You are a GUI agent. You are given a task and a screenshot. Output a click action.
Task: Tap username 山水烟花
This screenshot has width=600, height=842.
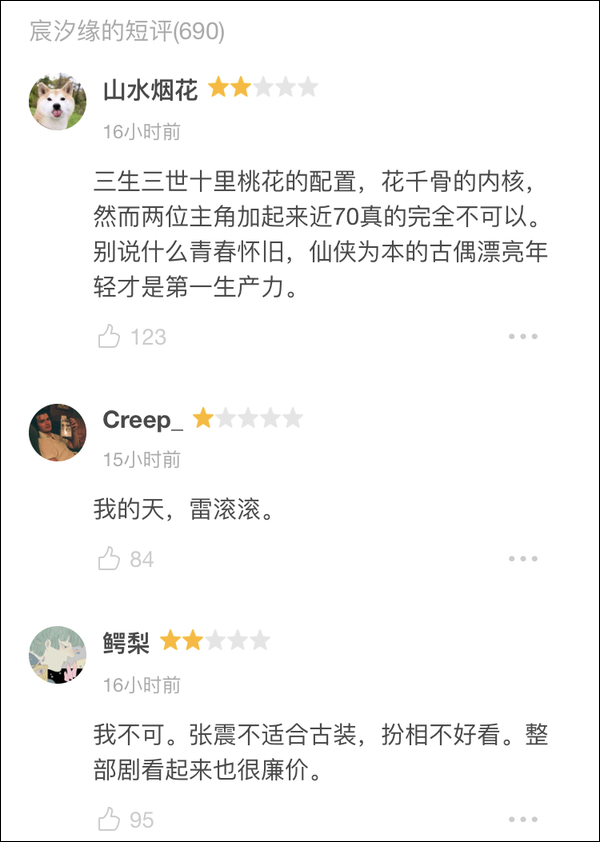pyautogui.click(x=150, y=90)
